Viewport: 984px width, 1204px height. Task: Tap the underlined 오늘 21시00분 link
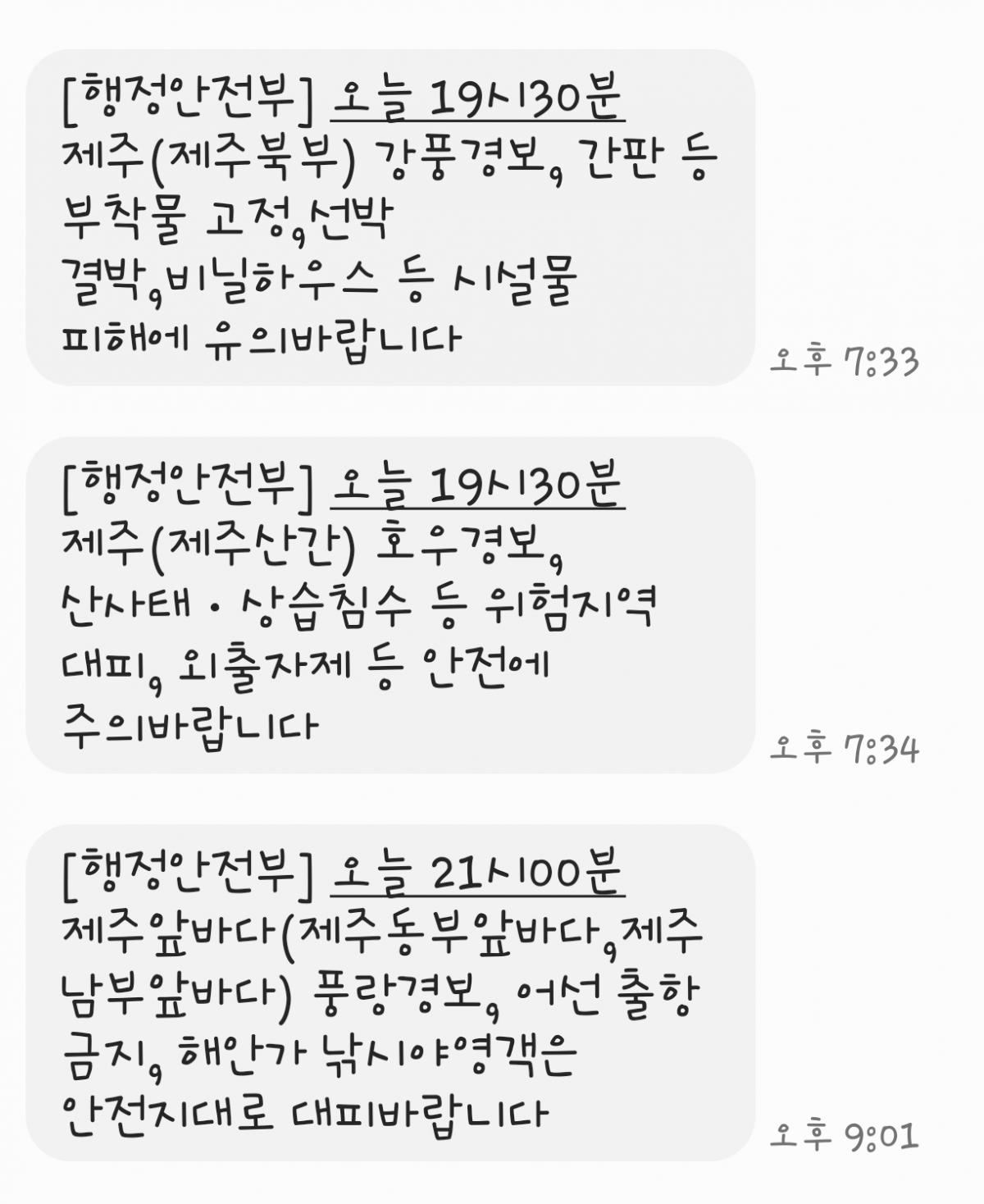pos(478,874)
